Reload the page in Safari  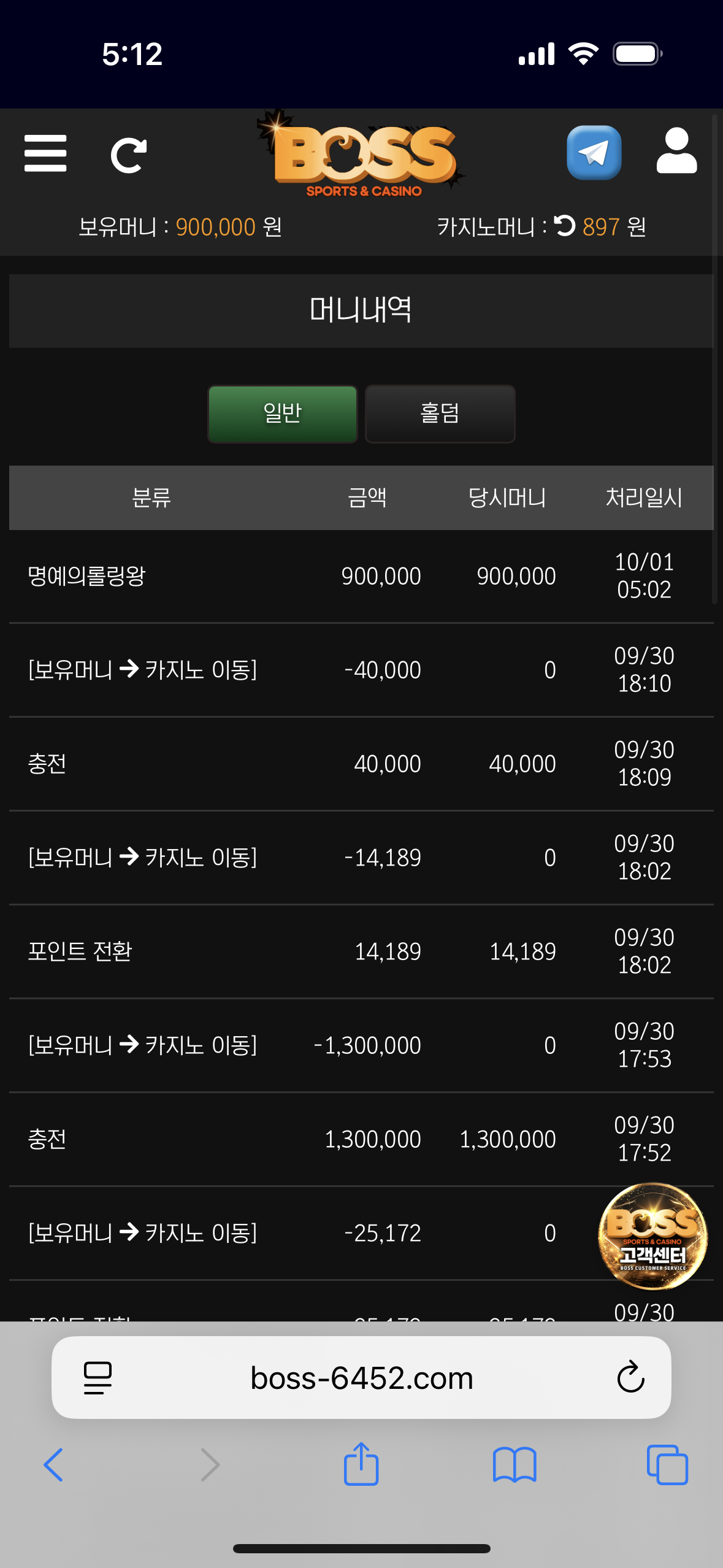(x=630, y=1378)
